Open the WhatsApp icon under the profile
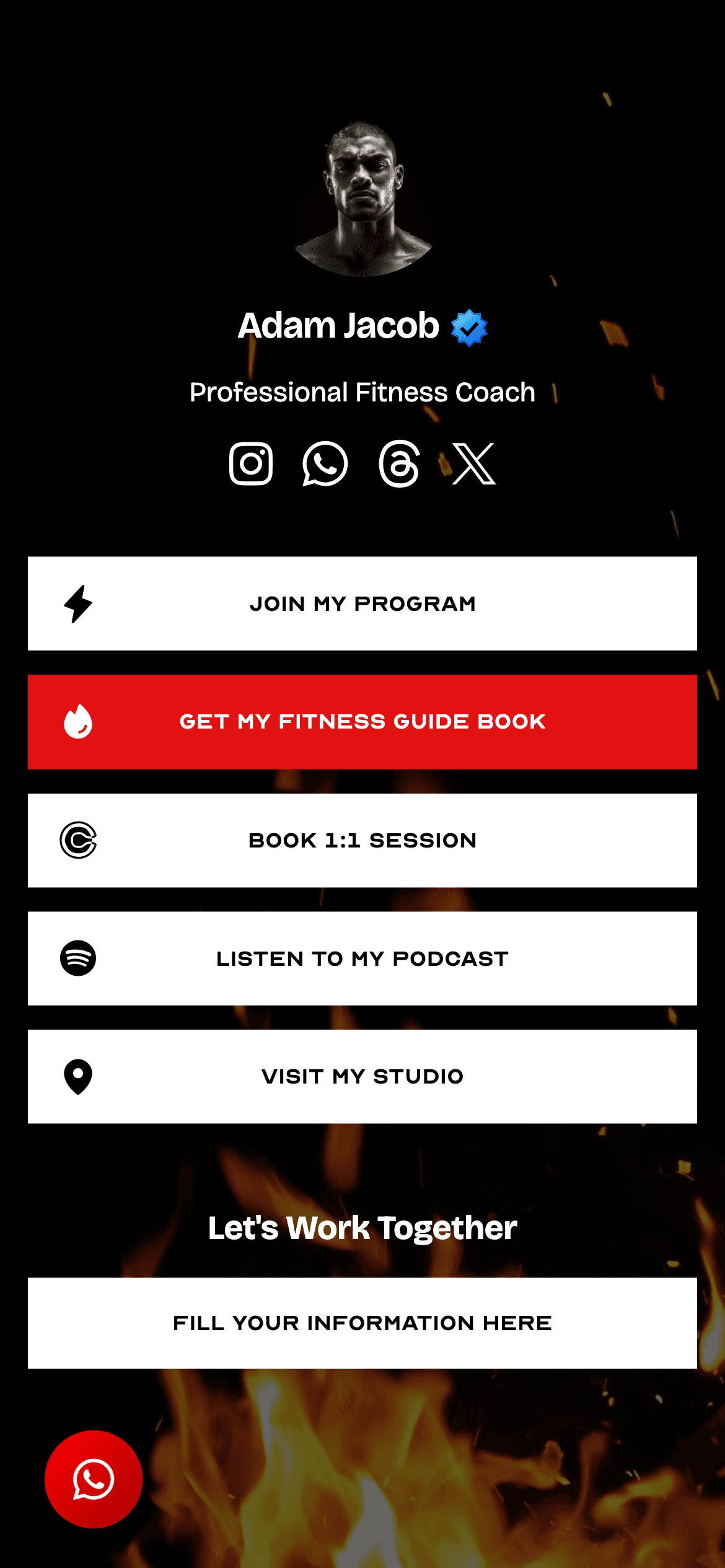Image resolution: width=725 pixels, height=1568 pixels. tap(325, 463)
